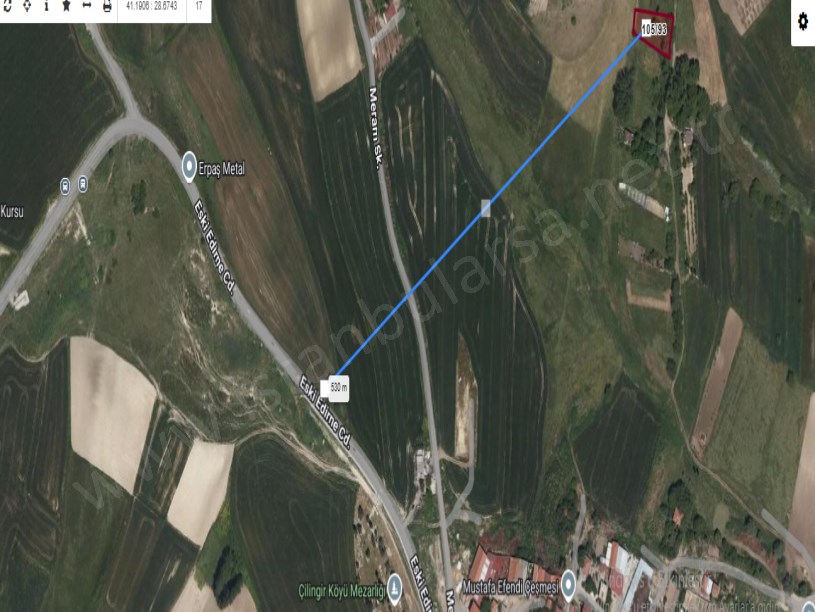The height and width of the screenshot is (612, 815).
Task: Tap the Erpaş Metal place marker
Action: pyautogui.click(x=189, y=167)
